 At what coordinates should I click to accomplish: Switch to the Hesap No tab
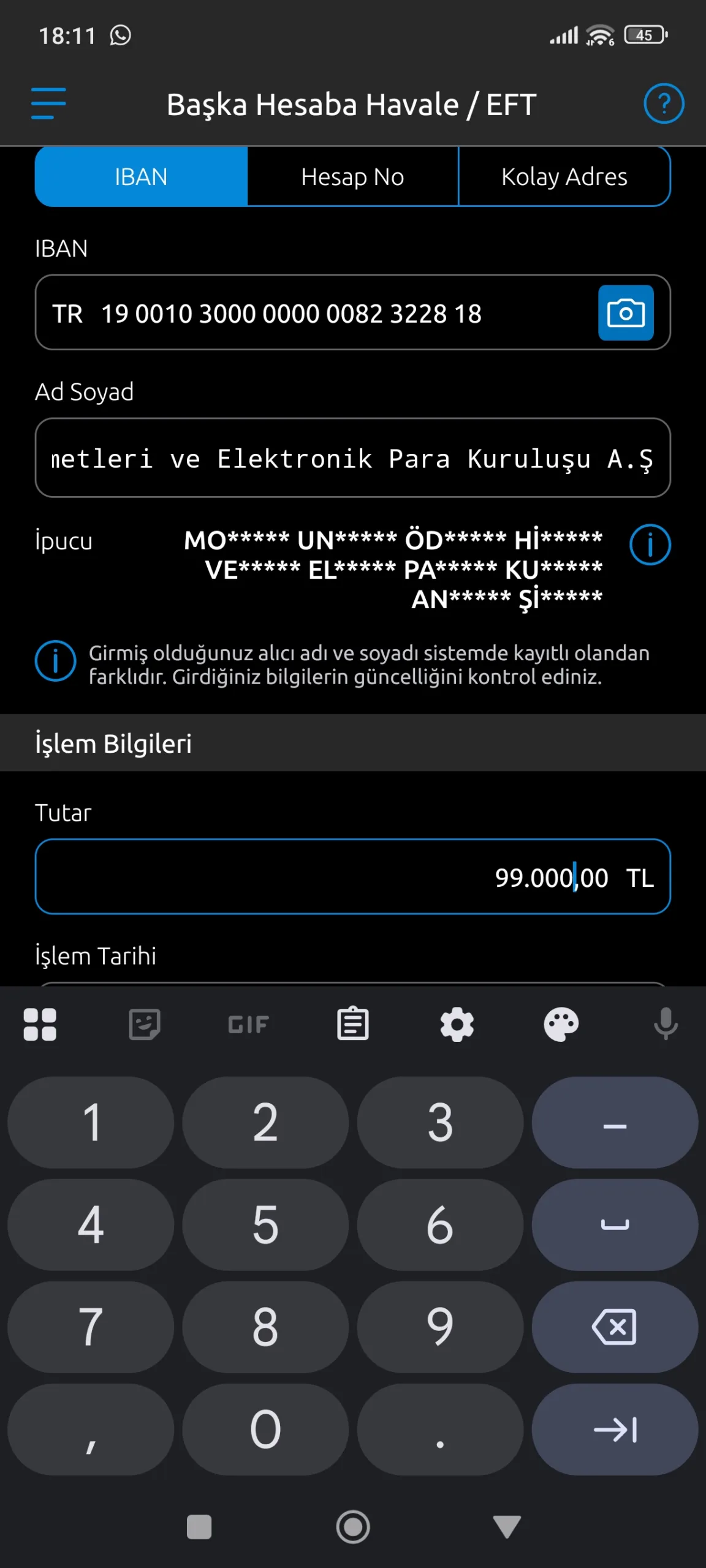[352, 176]
